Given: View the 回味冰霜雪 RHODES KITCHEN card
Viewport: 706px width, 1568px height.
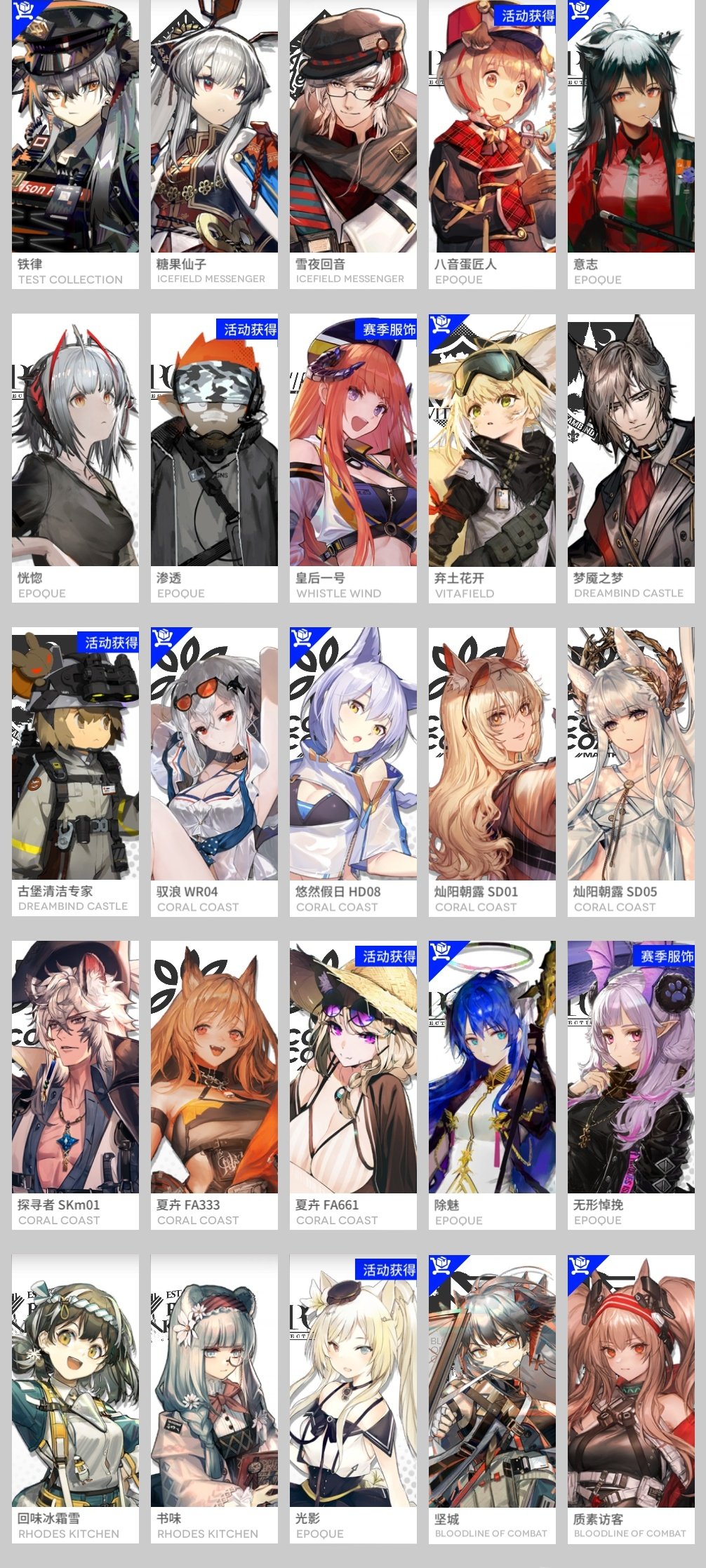Looking at the screenshot, I should click(75, 1398).
